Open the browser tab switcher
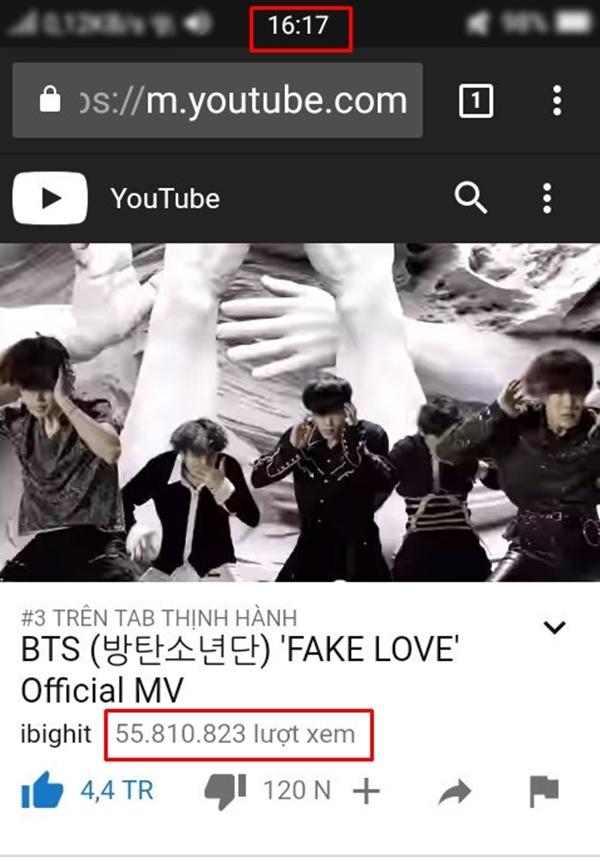 [476, 100]
